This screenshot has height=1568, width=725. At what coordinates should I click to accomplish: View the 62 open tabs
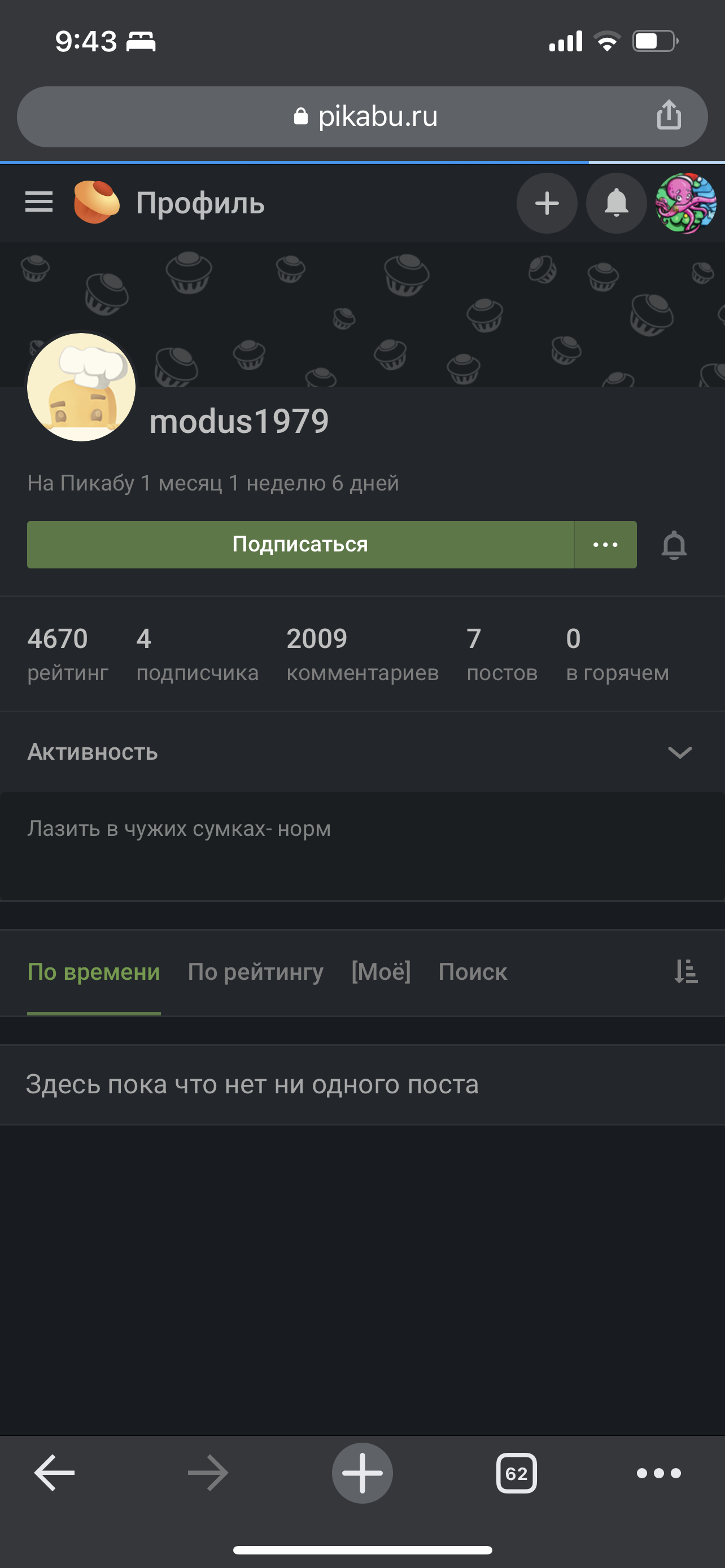point(516,1473)
